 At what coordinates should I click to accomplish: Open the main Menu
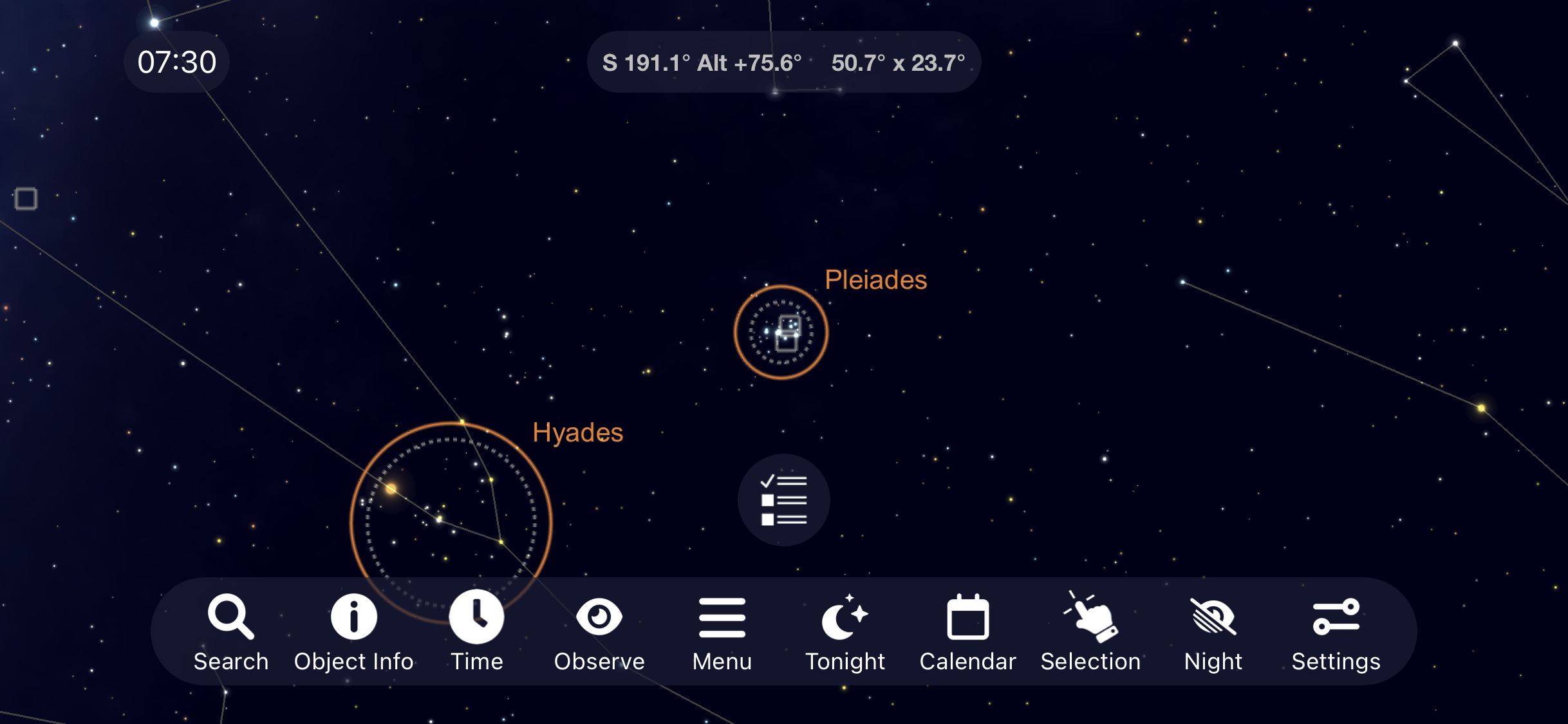[722, 631]
